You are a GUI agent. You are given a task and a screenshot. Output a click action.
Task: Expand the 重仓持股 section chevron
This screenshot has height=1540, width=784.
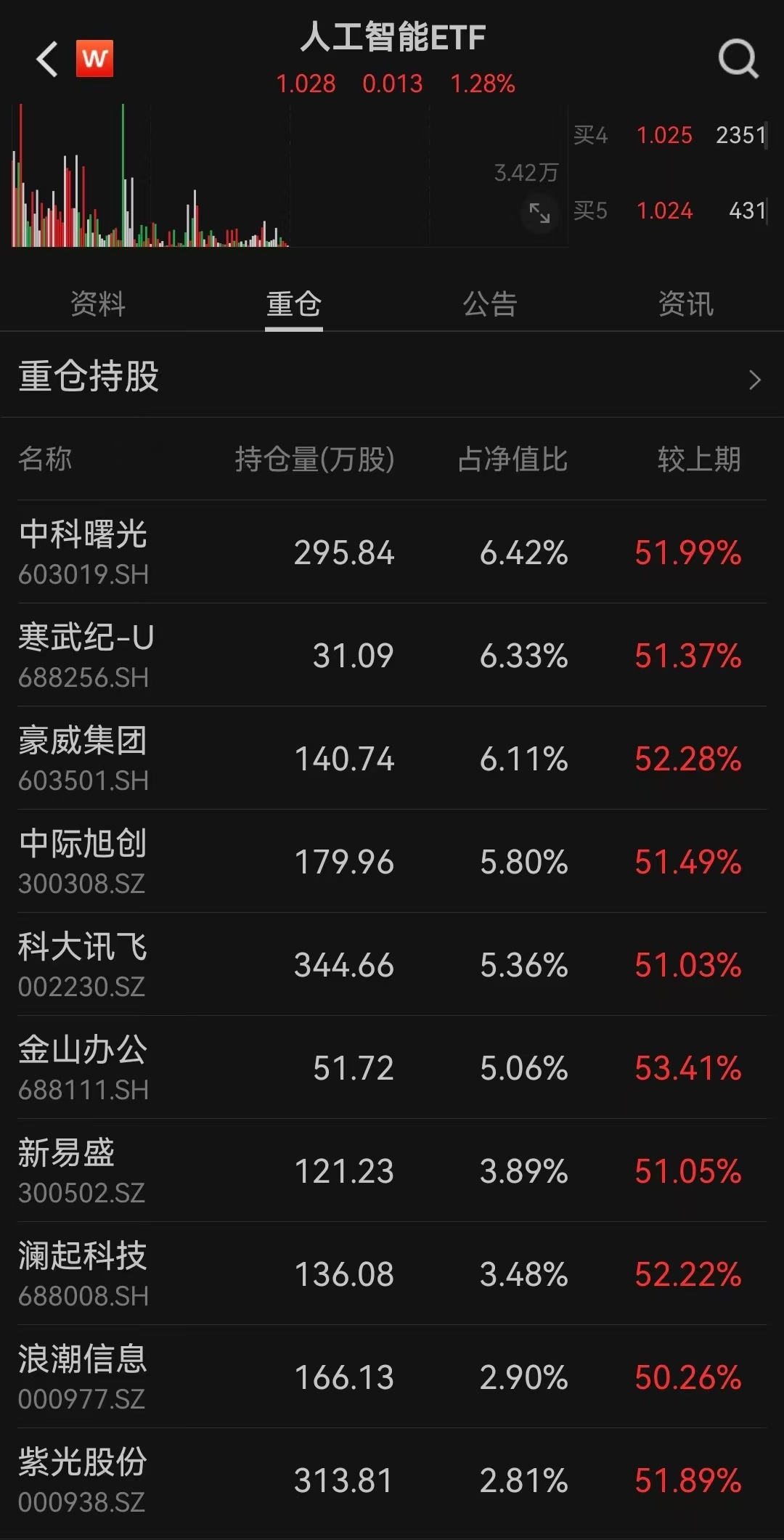754,379
